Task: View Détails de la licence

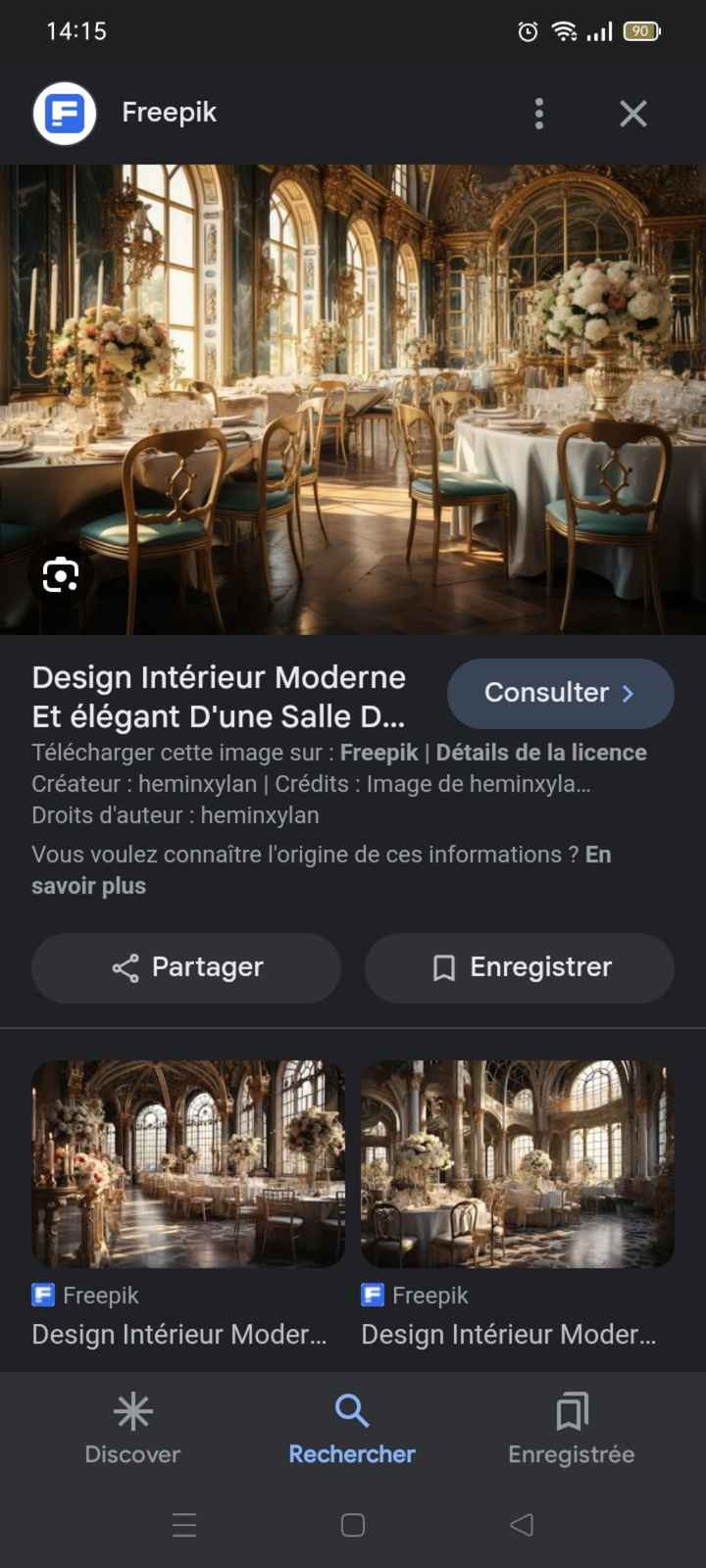Action: coord(541,753)
